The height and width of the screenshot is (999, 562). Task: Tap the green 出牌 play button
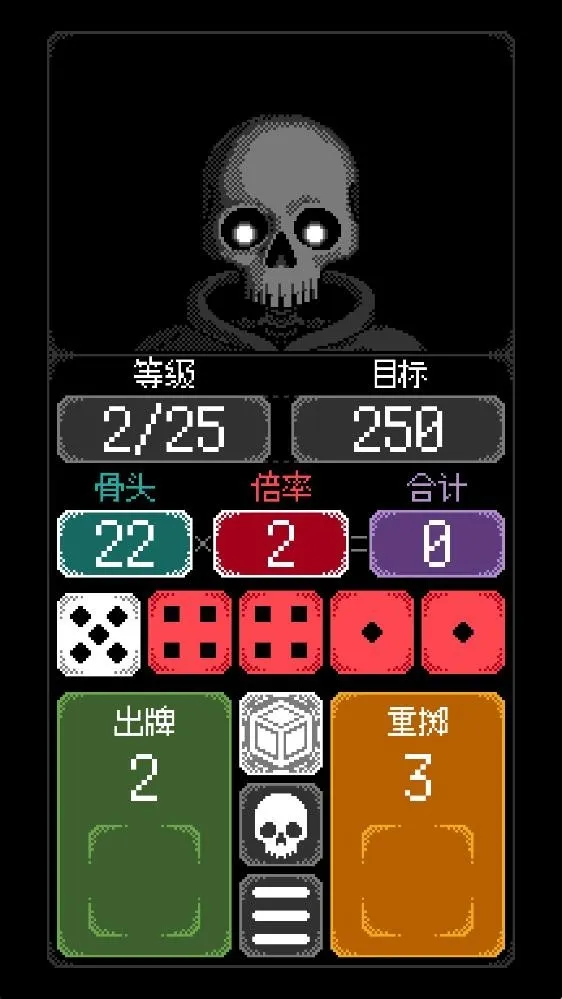click(x=144, y=824)
